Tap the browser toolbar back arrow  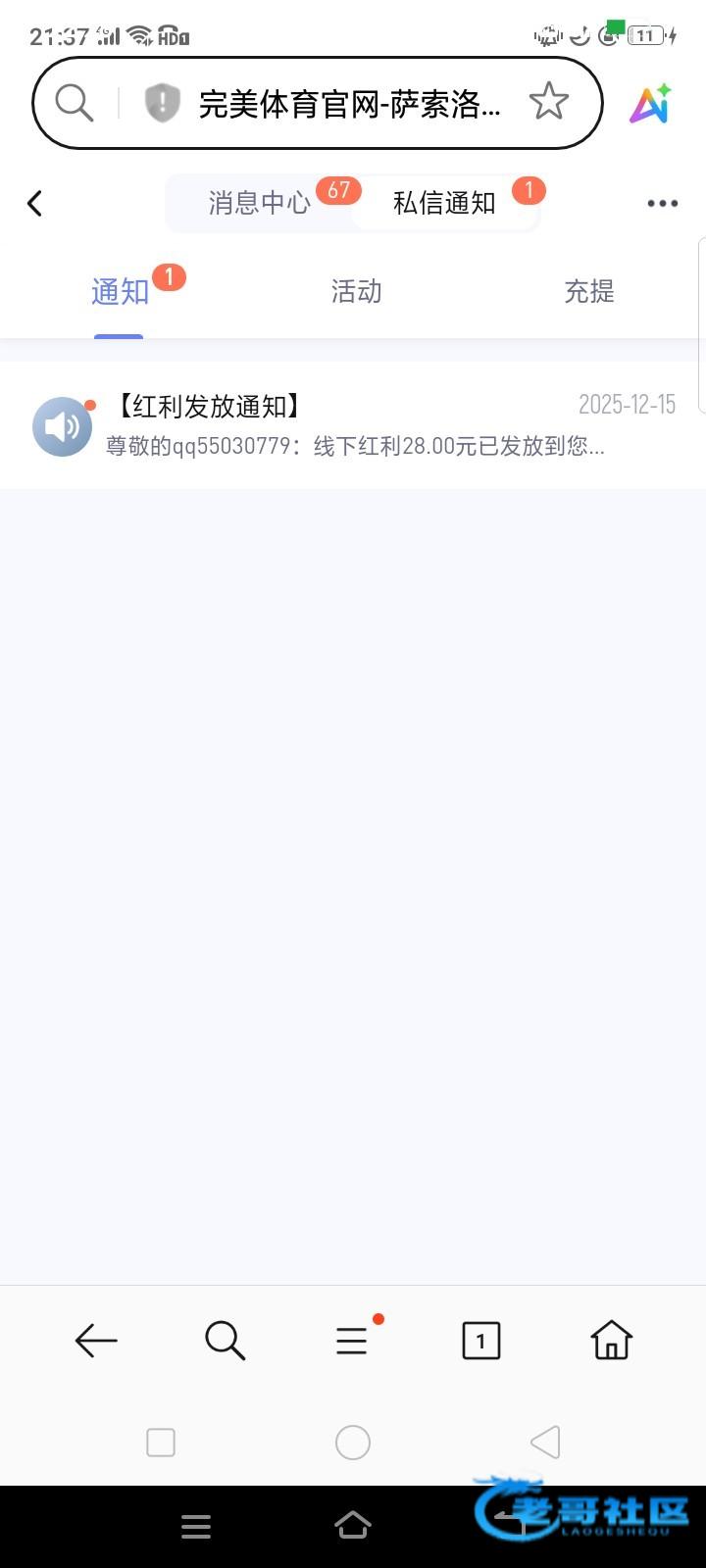tap(96, 1340)
